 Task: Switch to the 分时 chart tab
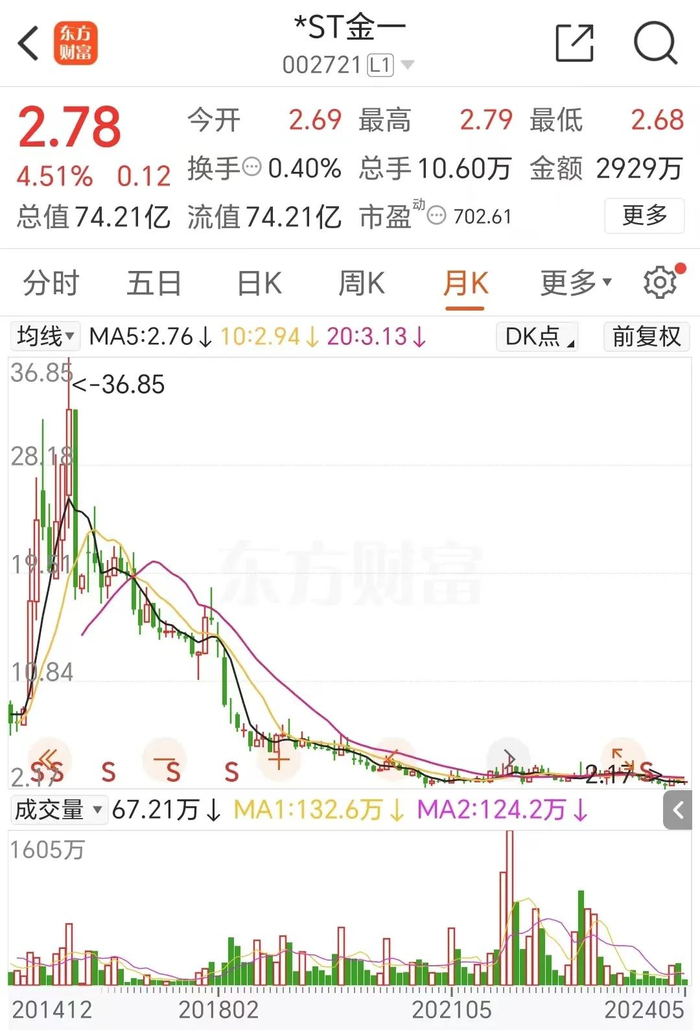click(x=51, y=284)
